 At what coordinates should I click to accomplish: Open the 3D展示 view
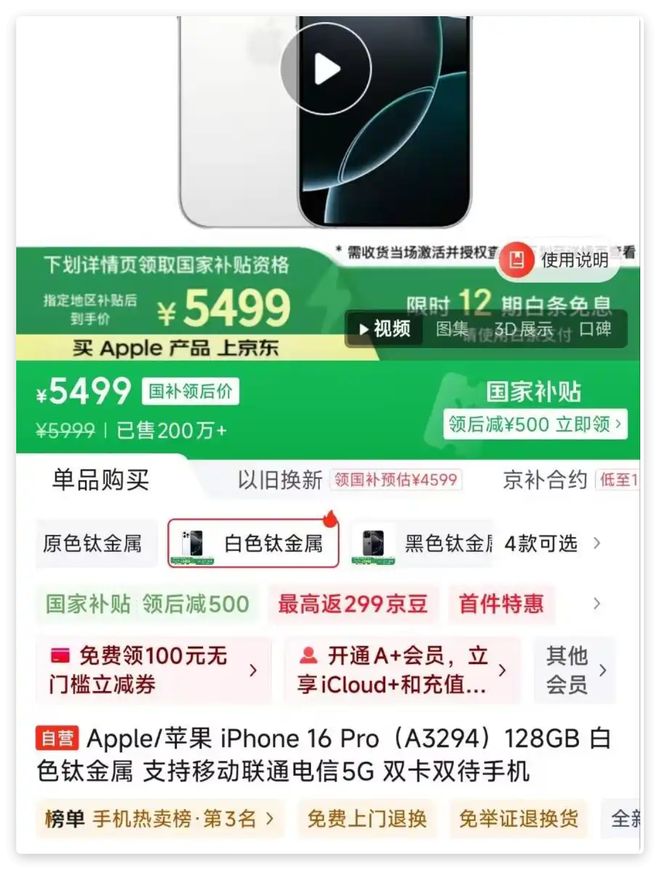coord(523,329)
